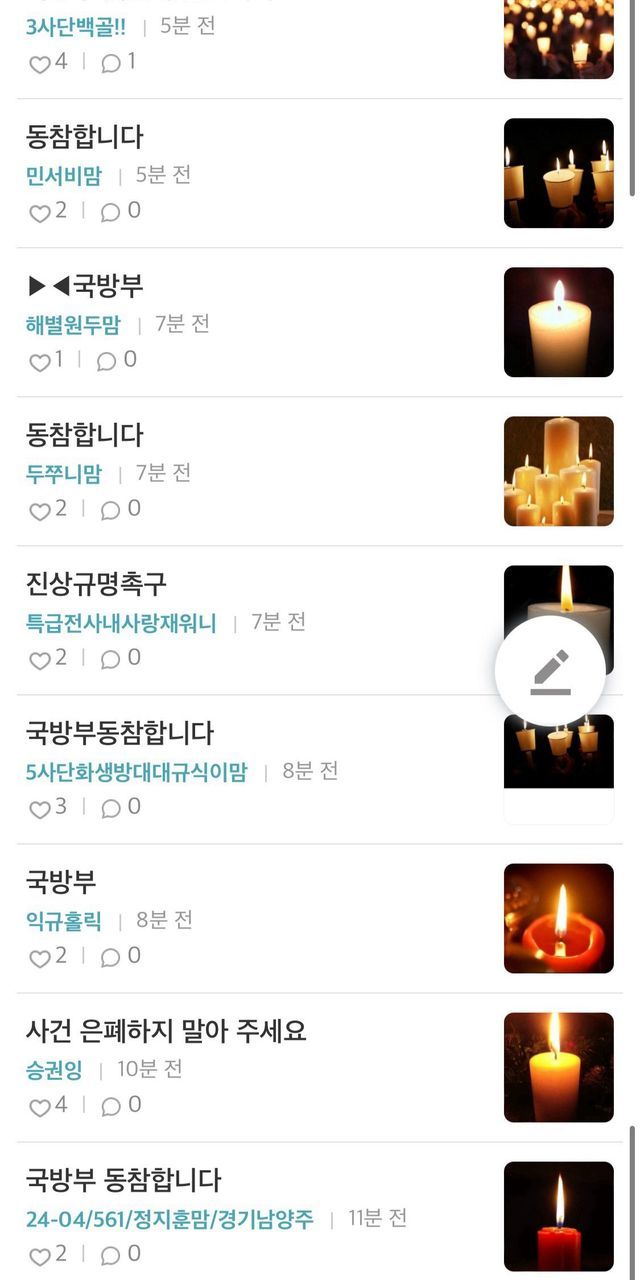Like 해별원두맘's post with the heart
This screenshot has height=1280, width=640.
click(39, 361)
